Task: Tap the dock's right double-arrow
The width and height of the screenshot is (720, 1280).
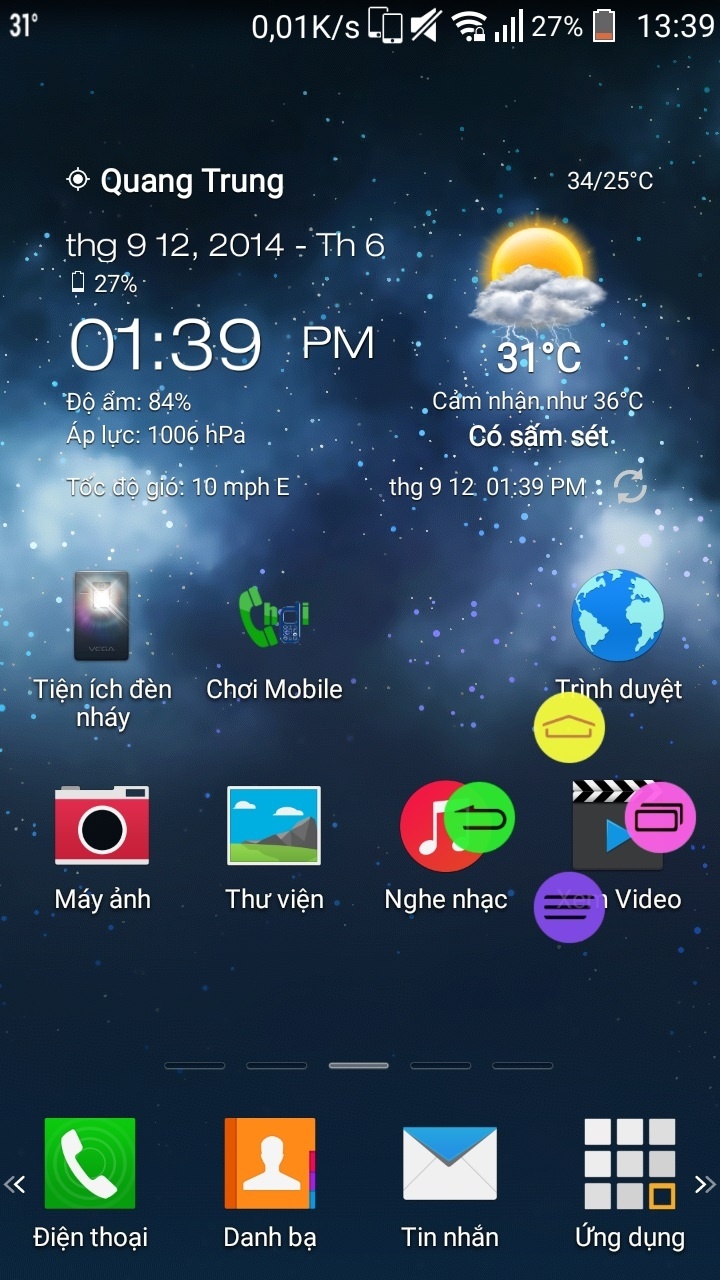Action: click(x=705, y=1186)
